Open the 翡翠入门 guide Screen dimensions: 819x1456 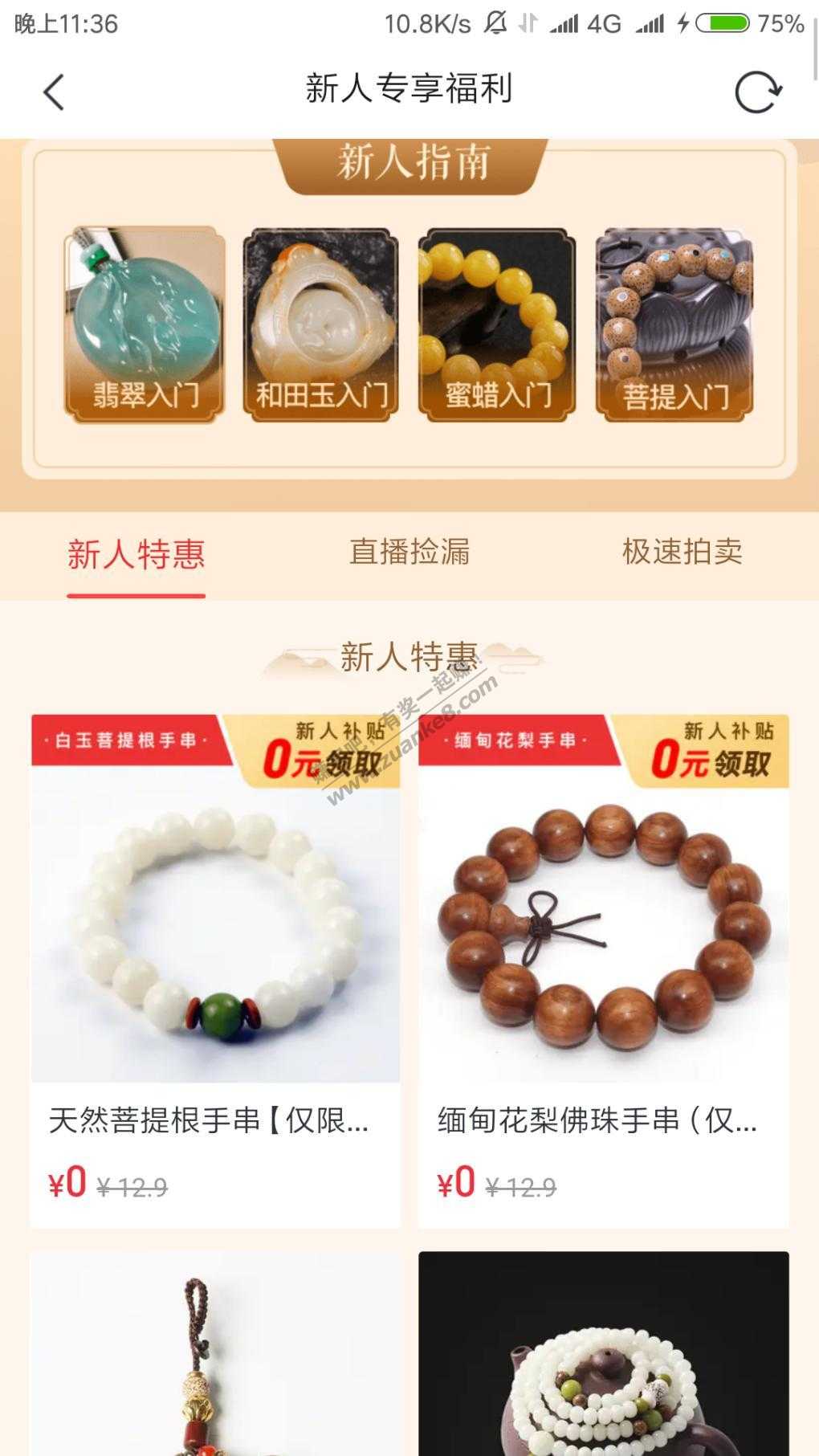coord(145,324)
